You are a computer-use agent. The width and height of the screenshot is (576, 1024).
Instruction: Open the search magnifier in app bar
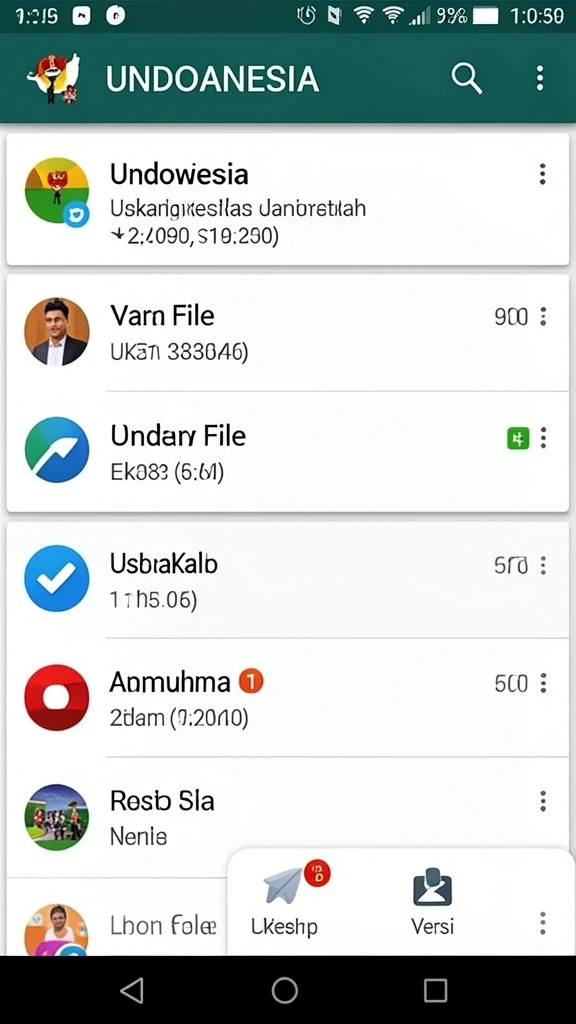coord(467,79)
